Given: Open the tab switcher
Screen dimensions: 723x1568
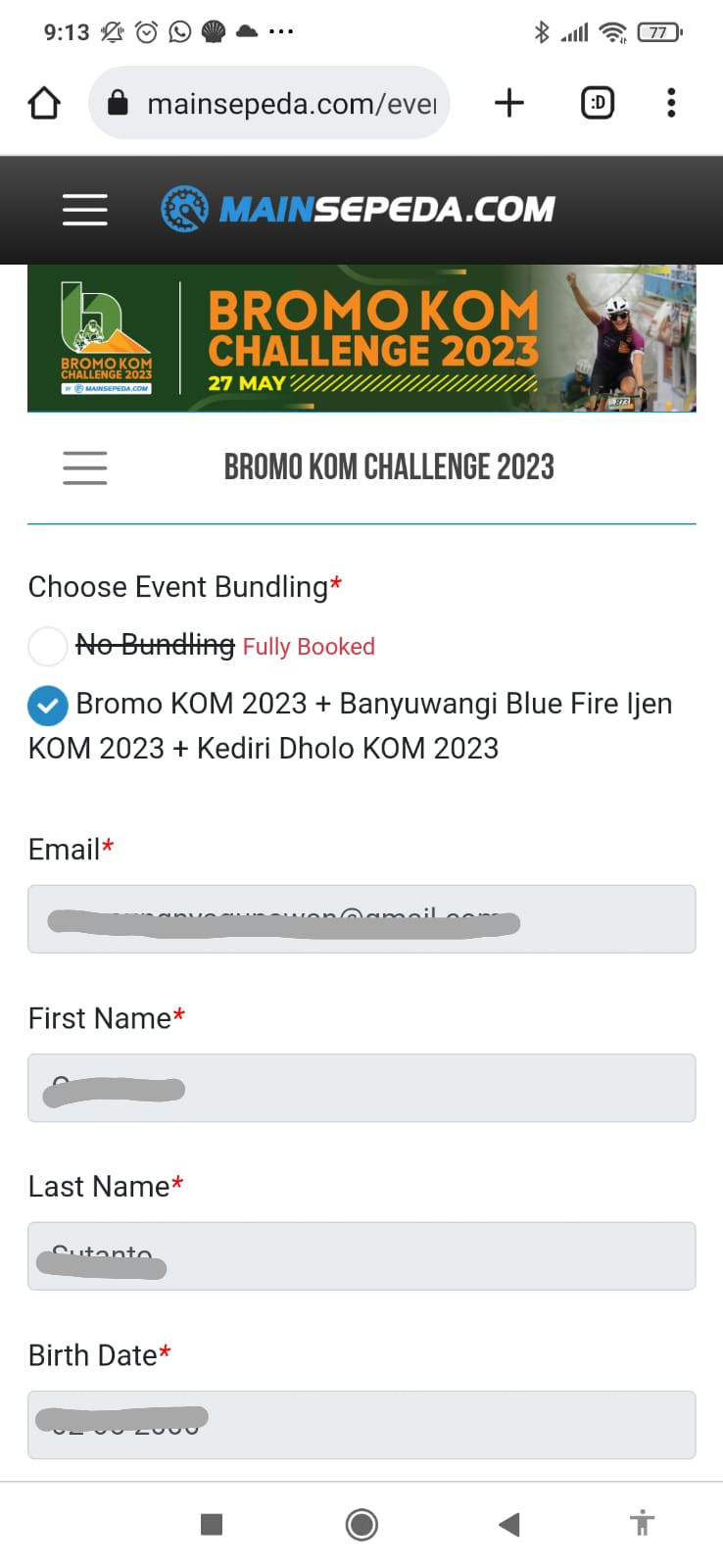Looking at the screenshot, I should (598, 103).
